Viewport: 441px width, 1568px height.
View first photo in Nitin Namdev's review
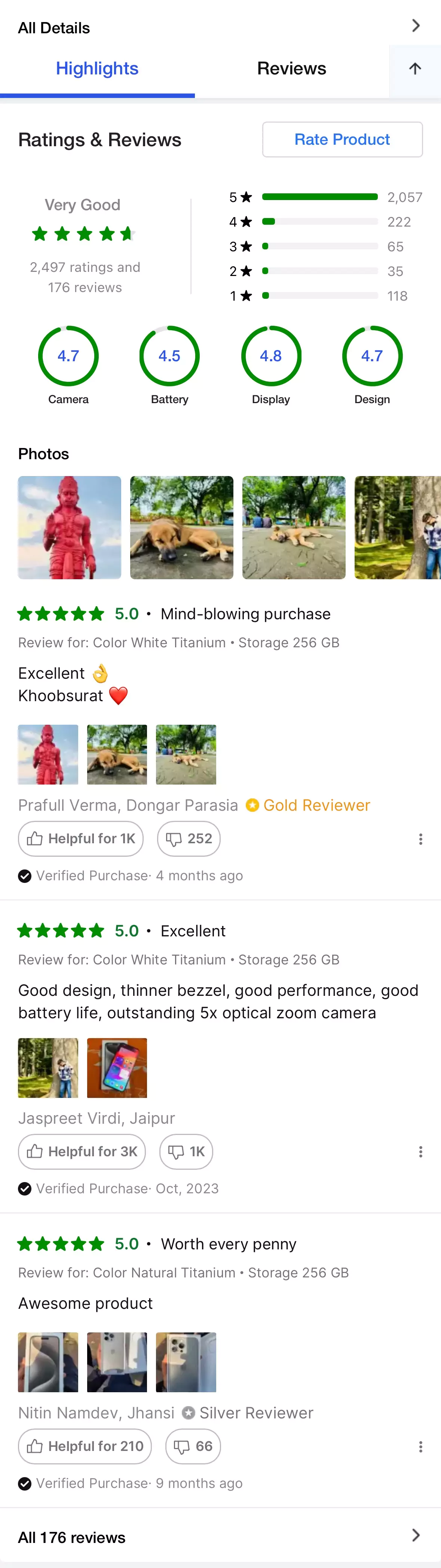coord(48,1362)
